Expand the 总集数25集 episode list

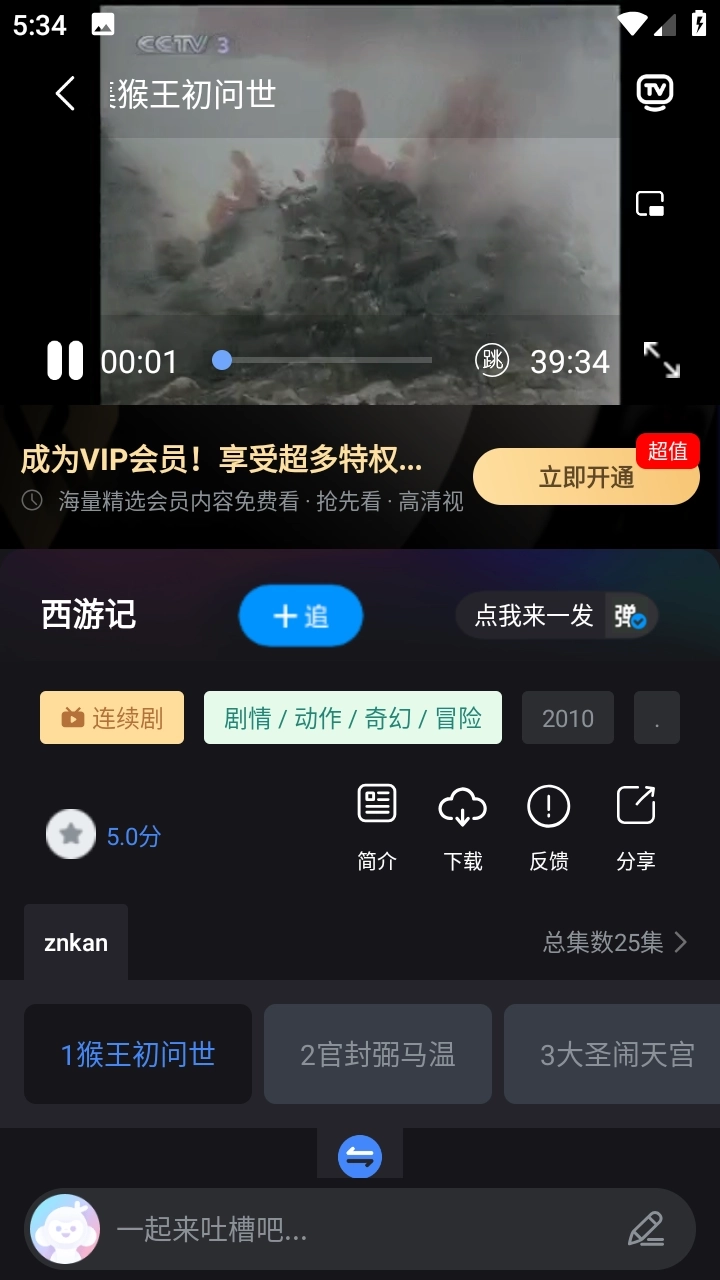pos(614,942)
